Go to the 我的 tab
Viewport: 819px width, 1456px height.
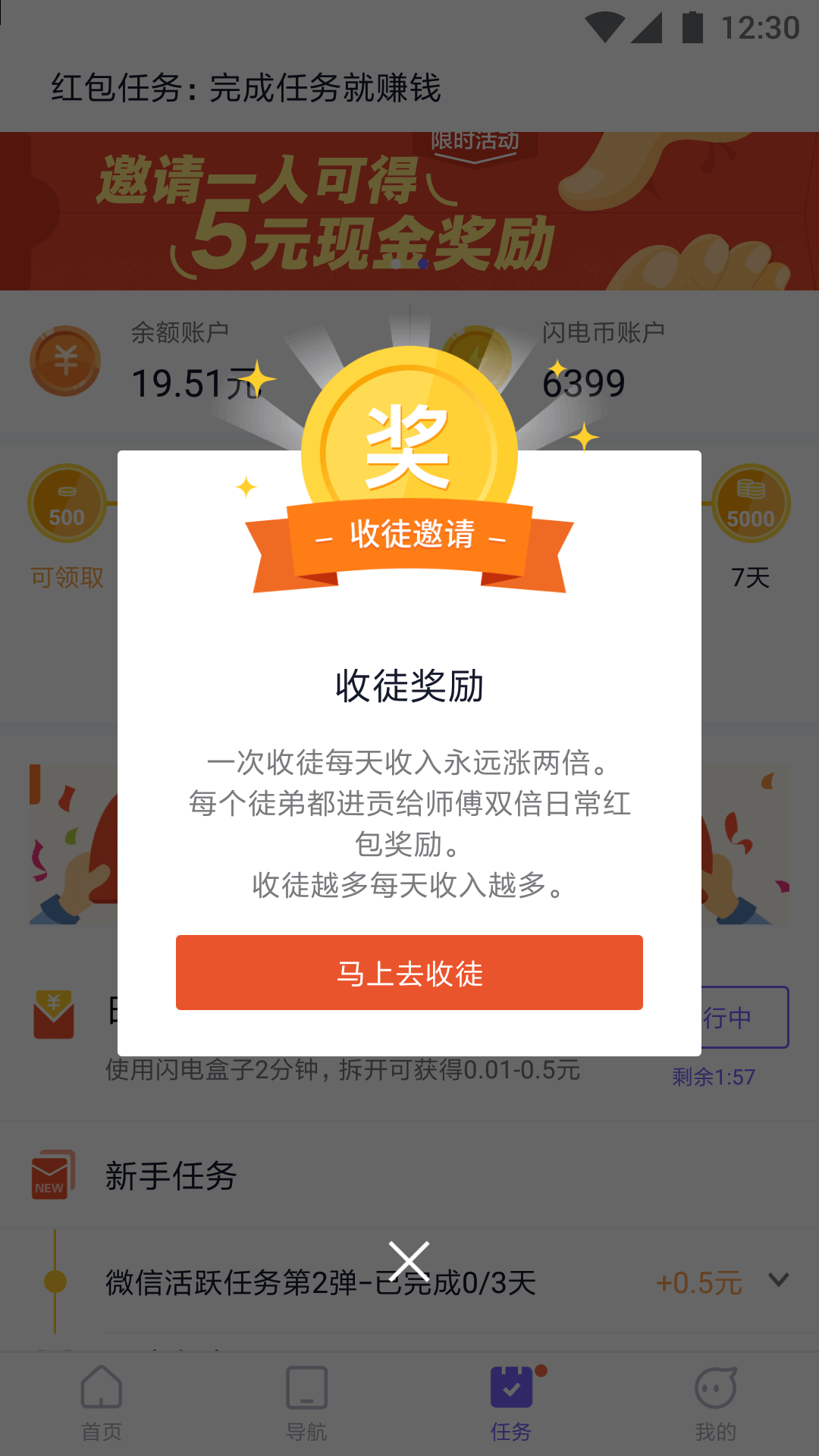(x=716, y=1404)
